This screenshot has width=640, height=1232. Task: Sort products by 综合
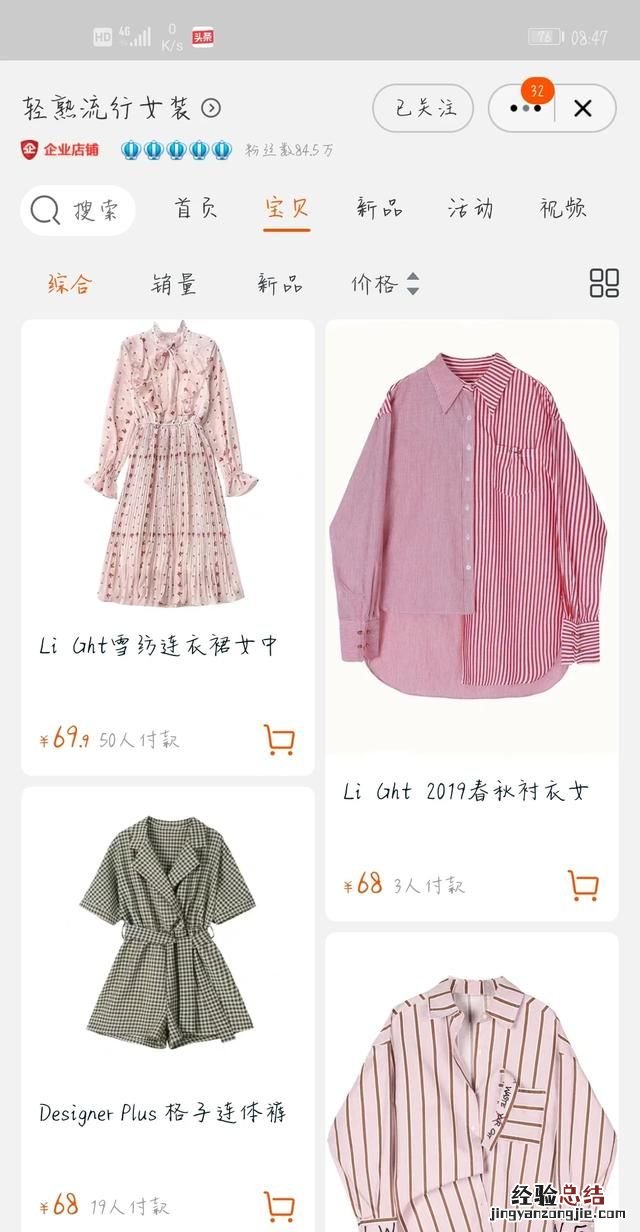point(70,284)
